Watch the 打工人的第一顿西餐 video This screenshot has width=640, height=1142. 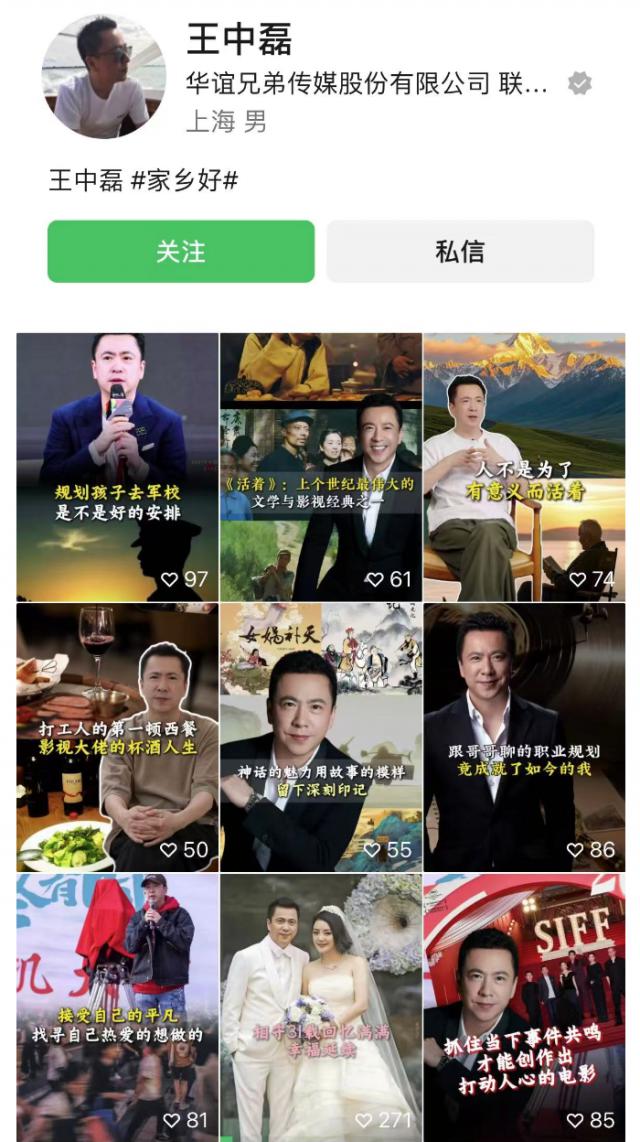tap(117, 737)
